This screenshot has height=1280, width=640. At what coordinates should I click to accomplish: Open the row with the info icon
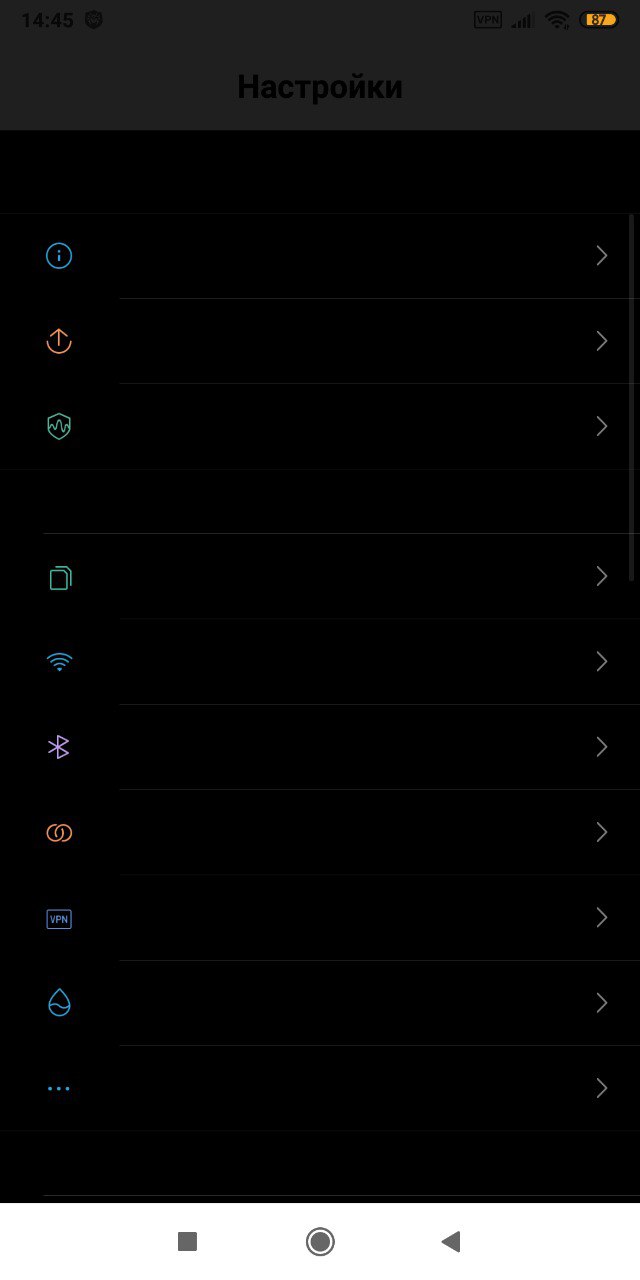[320, 256]
